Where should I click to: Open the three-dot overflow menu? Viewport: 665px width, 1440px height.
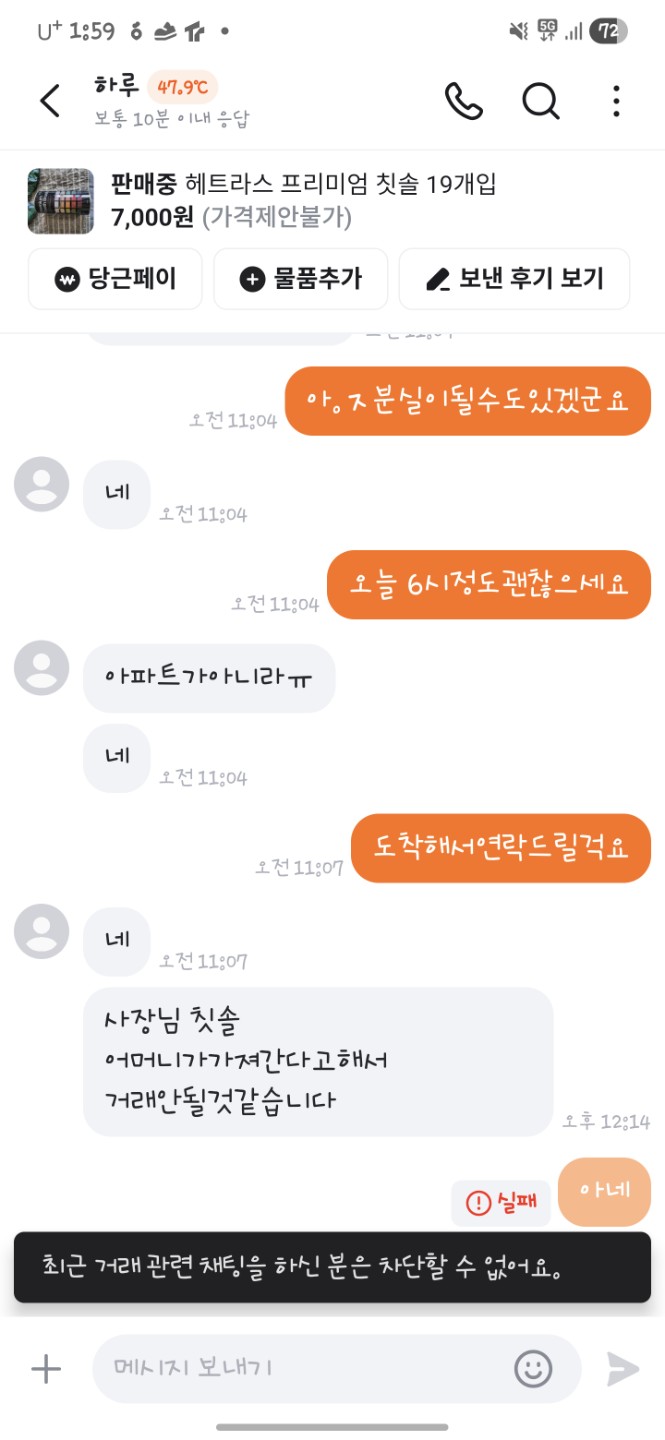tap(616, 101)
